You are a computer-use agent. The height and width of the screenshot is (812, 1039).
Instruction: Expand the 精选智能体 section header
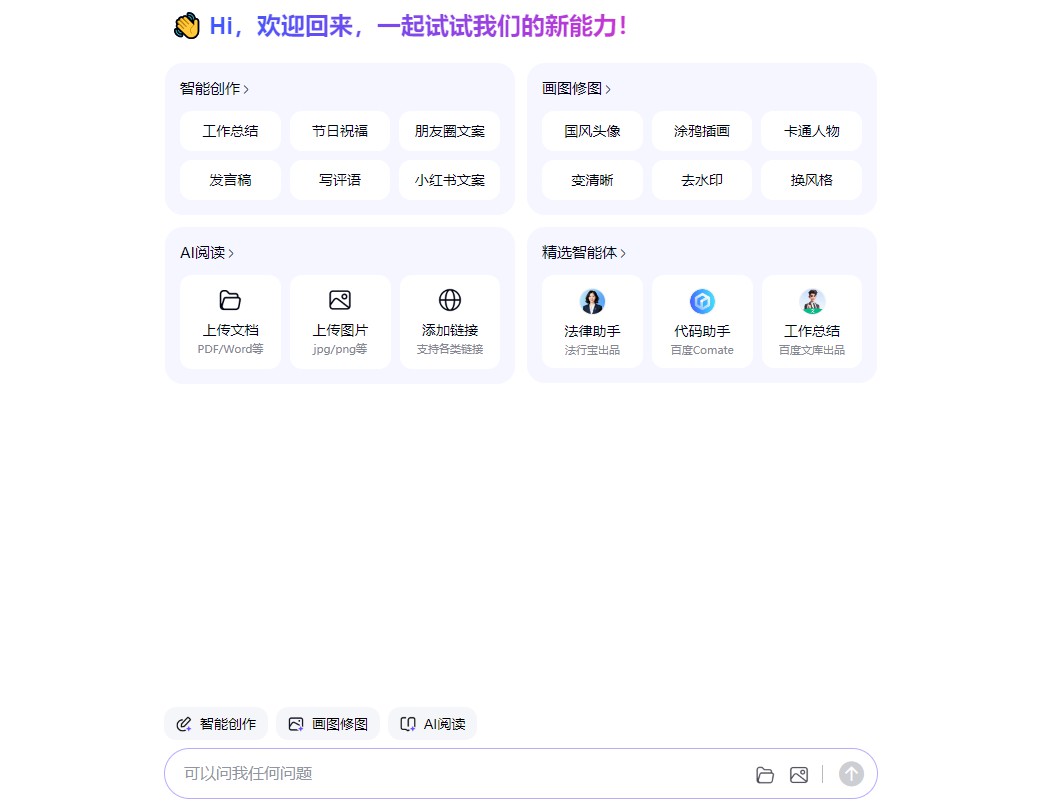[x=584, y=253]
